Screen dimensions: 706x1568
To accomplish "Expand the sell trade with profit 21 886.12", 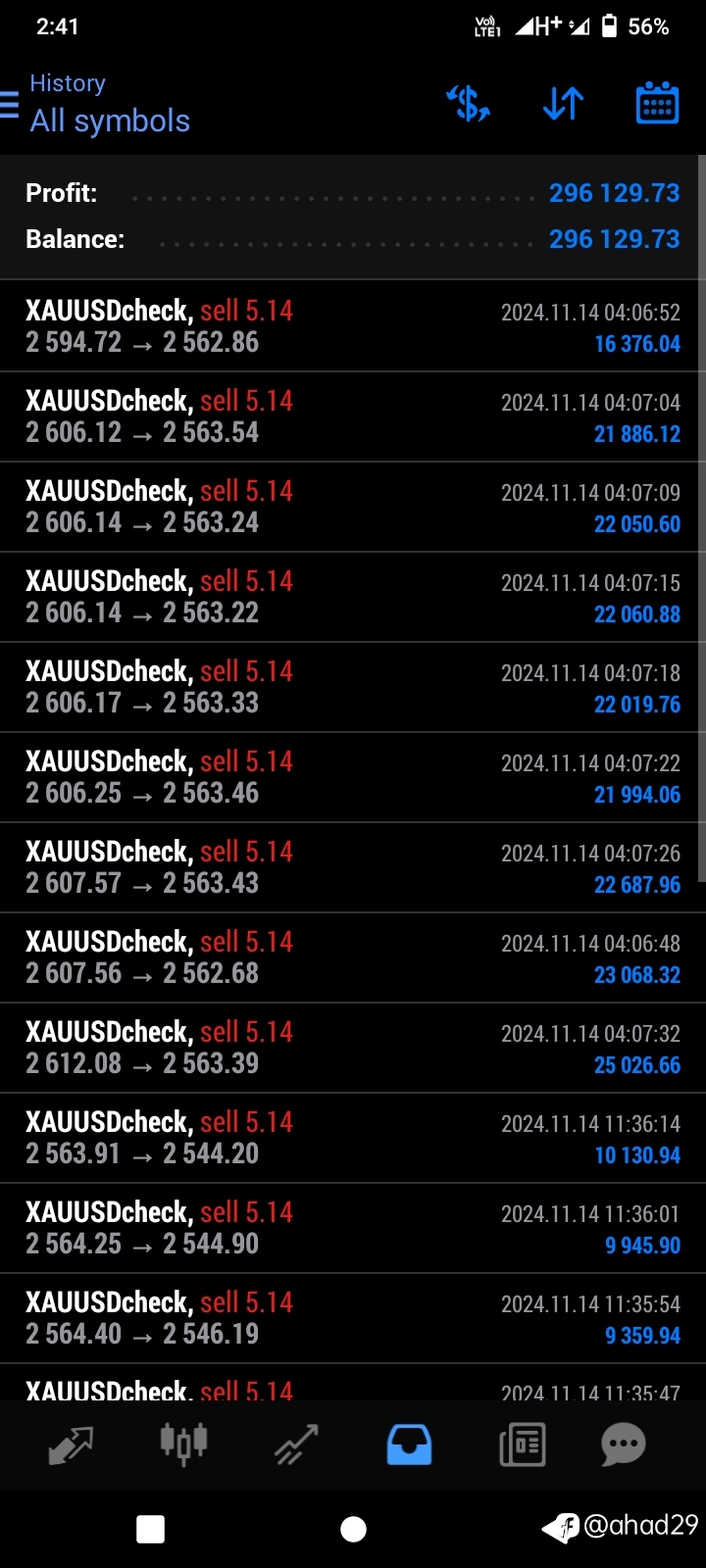I will tap(353, 416).
